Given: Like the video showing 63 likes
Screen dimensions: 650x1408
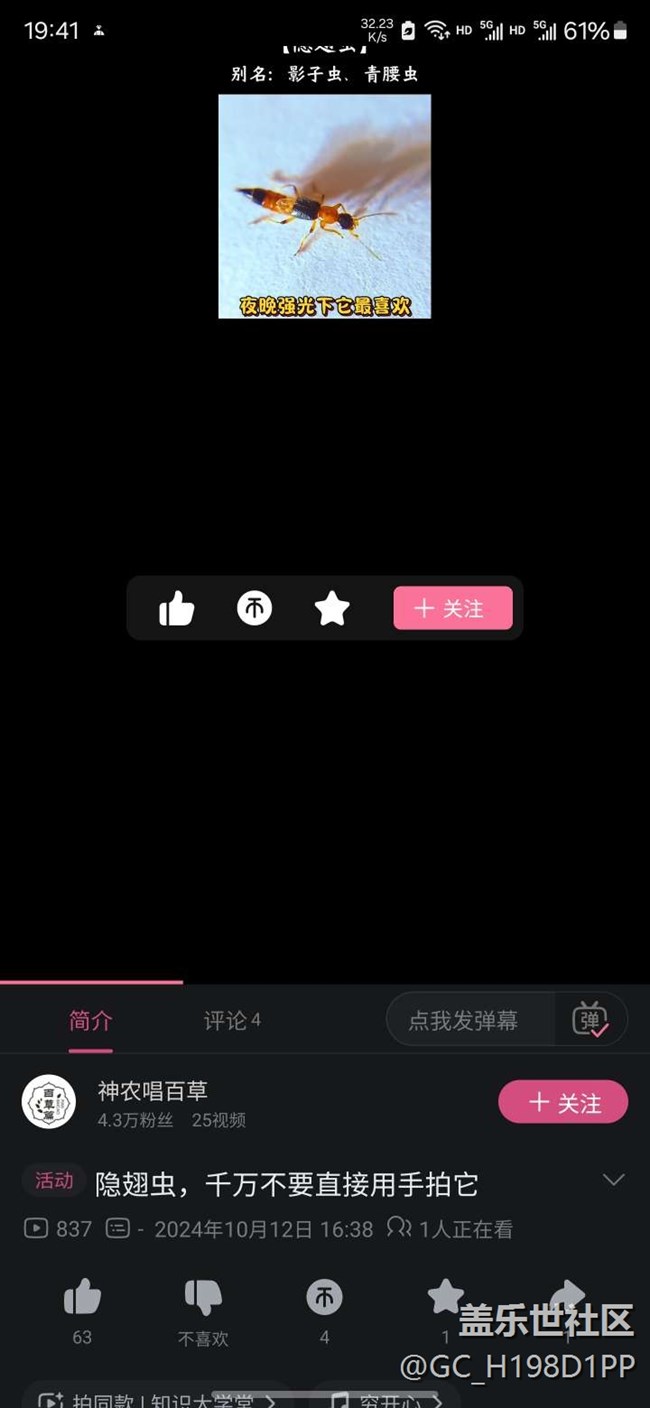Looking at the screenshot, I should (x=82, y=1298).
